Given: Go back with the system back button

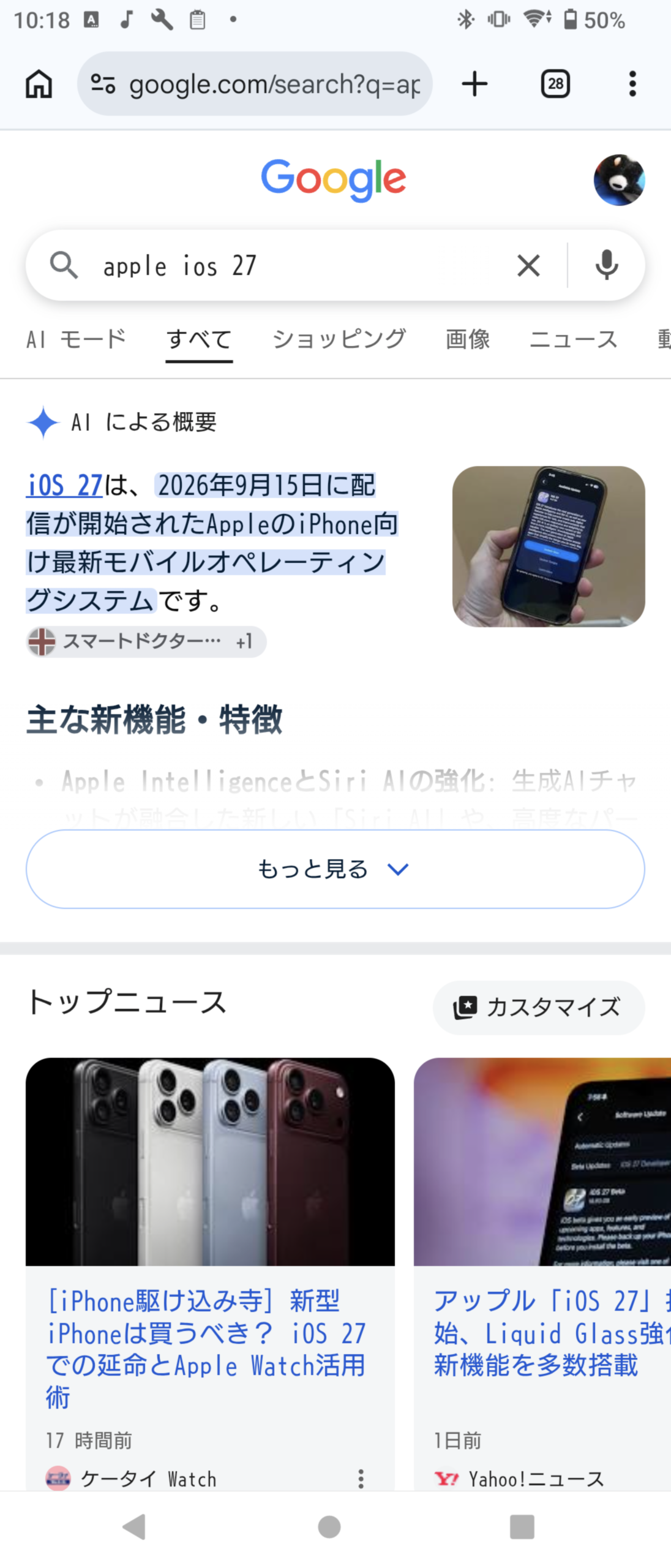Looking at the screenshot, I should pyautogui.click(x=134, y=1526).
